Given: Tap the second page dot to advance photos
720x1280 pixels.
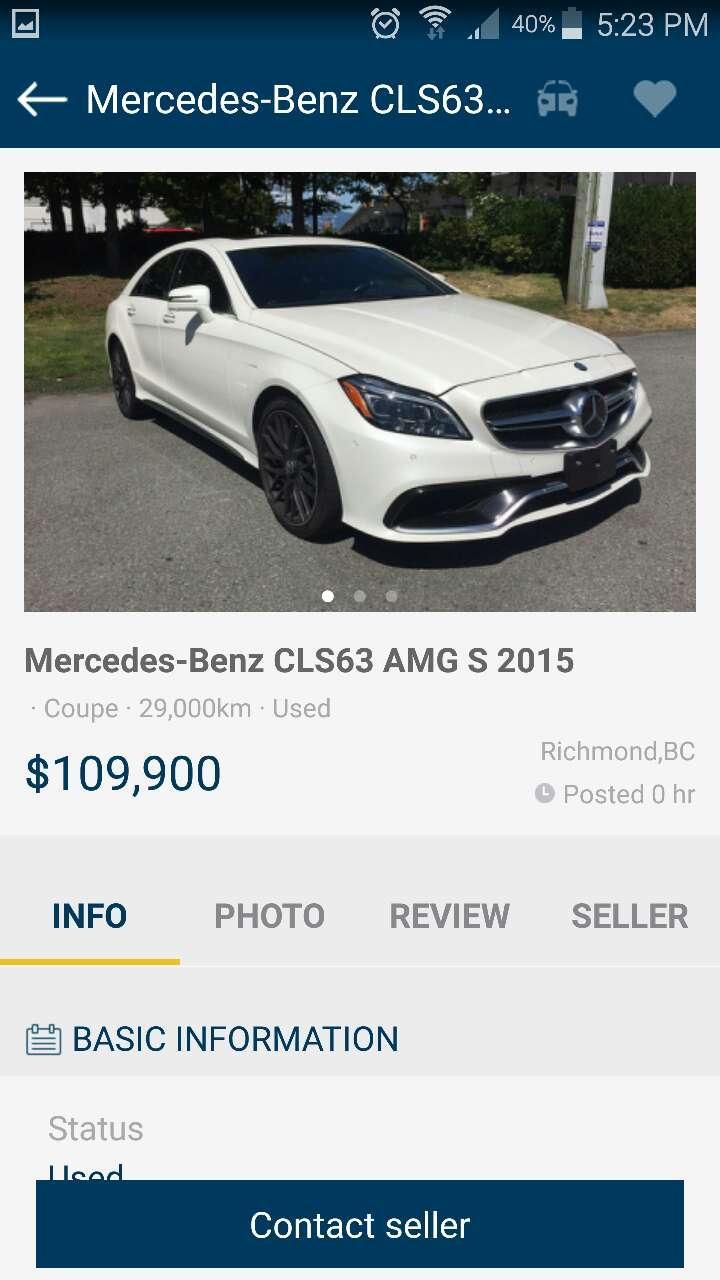Looking at the screenshot, I should click(x=359, y=595).
